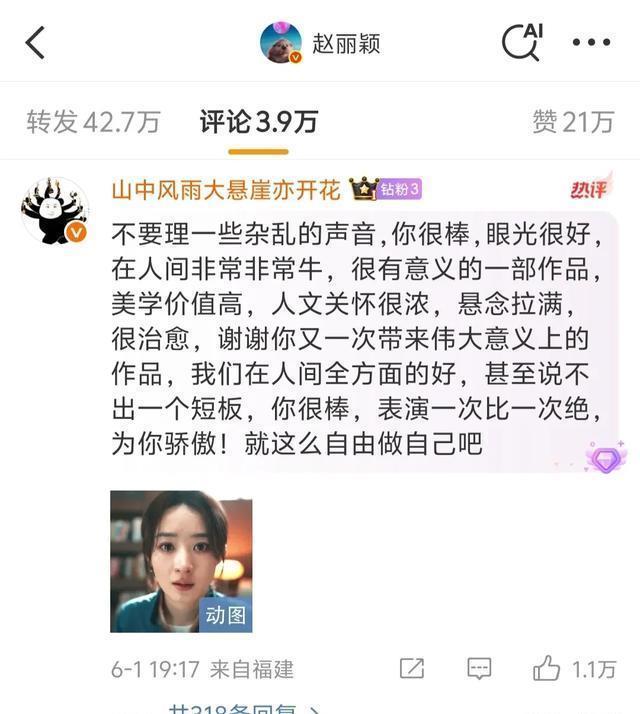Open commenter 山中风雨大悬崖亦开花's avatar
Image resolution: width=640 pixels, height=714 pixels.
pyautogui.click(x=55, y=211)
